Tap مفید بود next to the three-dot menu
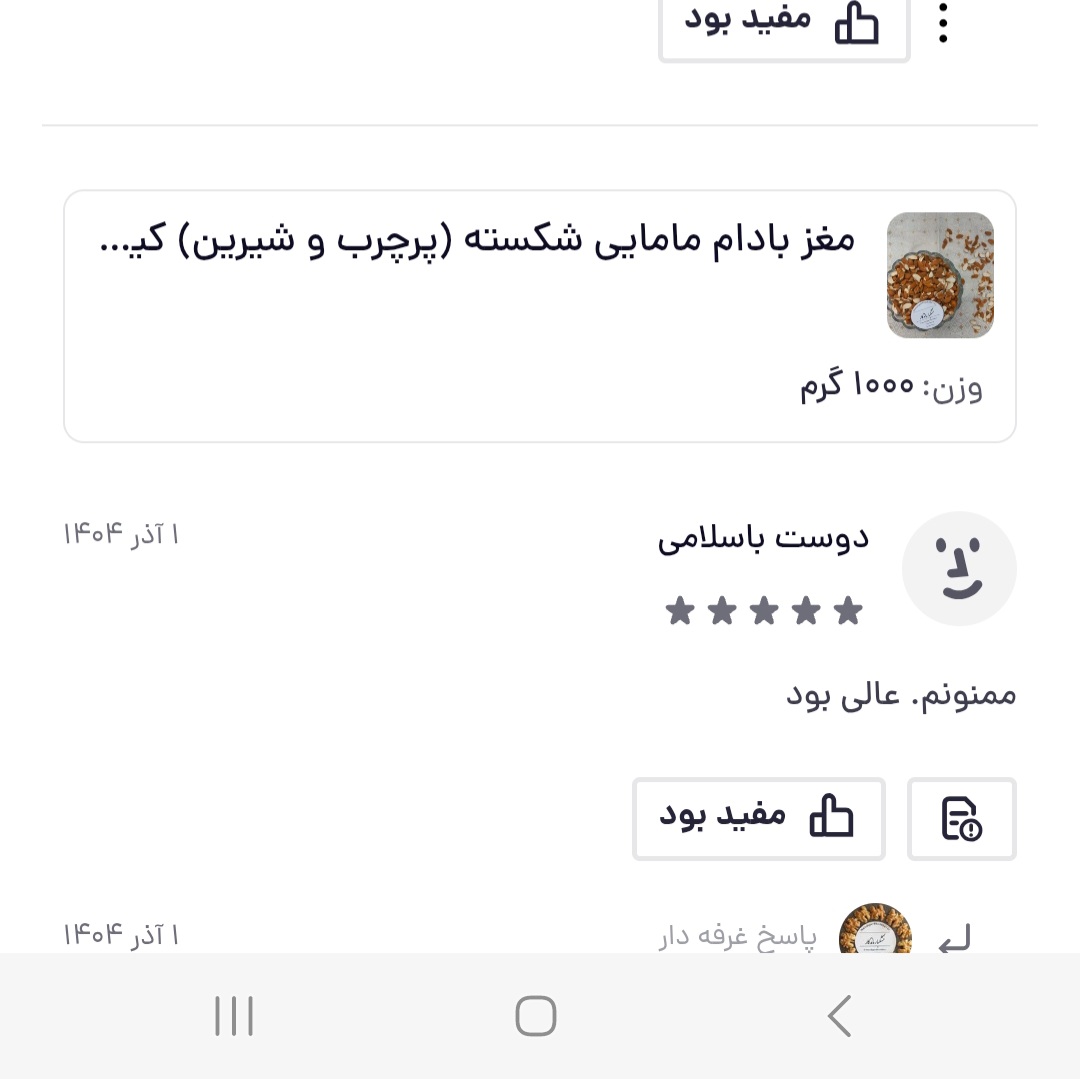This screenshot has height=1079, width=1080. pos(783,24)
